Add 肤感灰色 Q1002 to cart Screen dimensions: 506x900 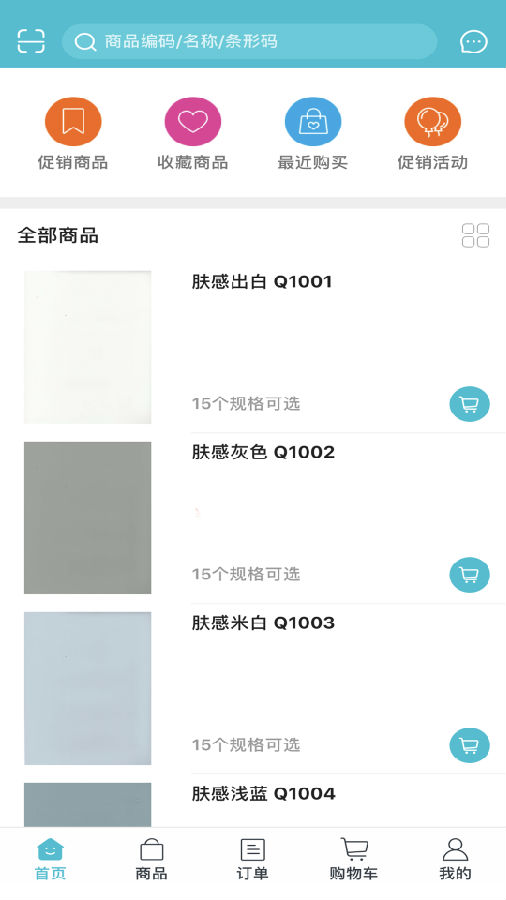[469, 575]
